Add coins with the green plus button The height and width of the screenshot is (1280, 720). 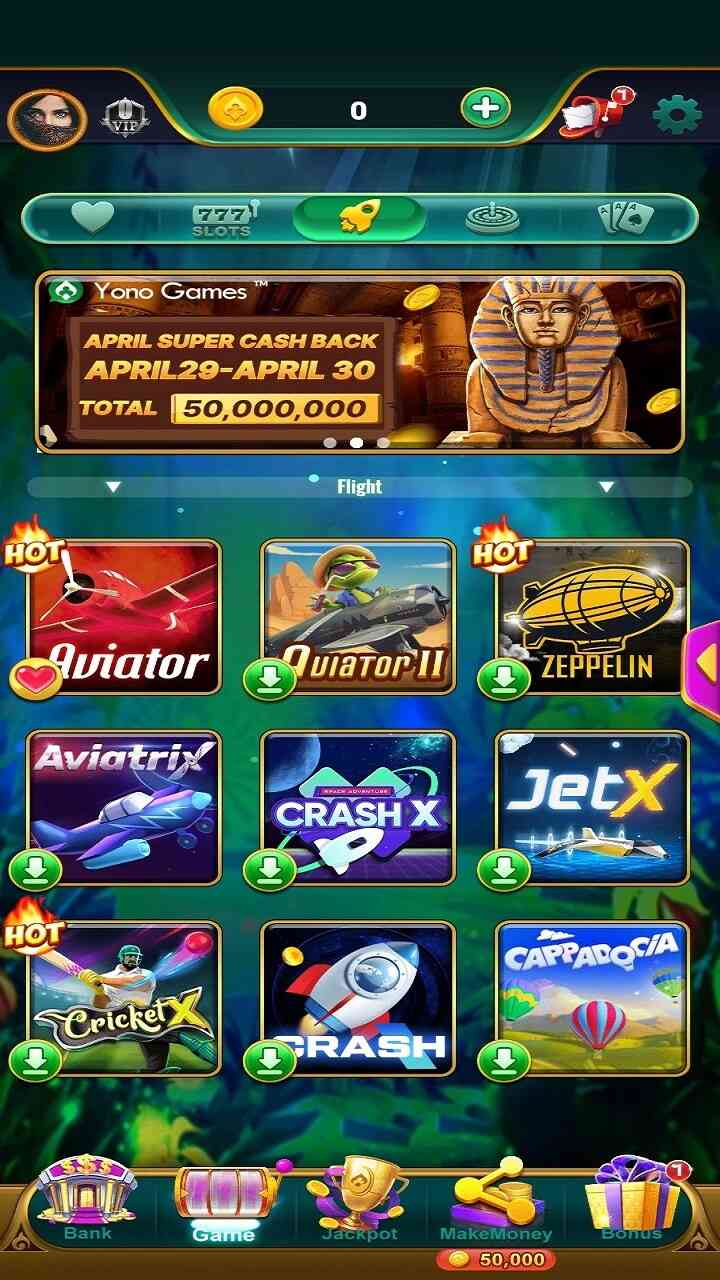(486, 108)
